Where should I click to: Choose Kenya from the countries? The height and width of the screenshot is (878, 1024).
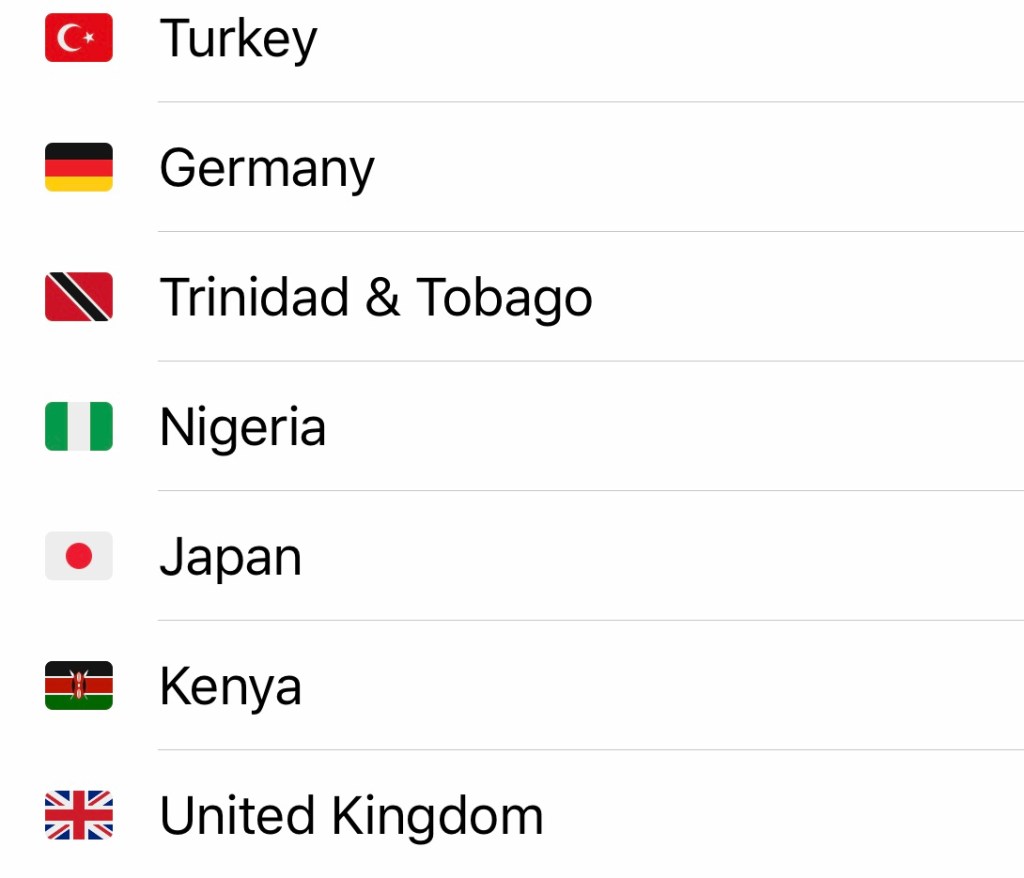point(230,686)
